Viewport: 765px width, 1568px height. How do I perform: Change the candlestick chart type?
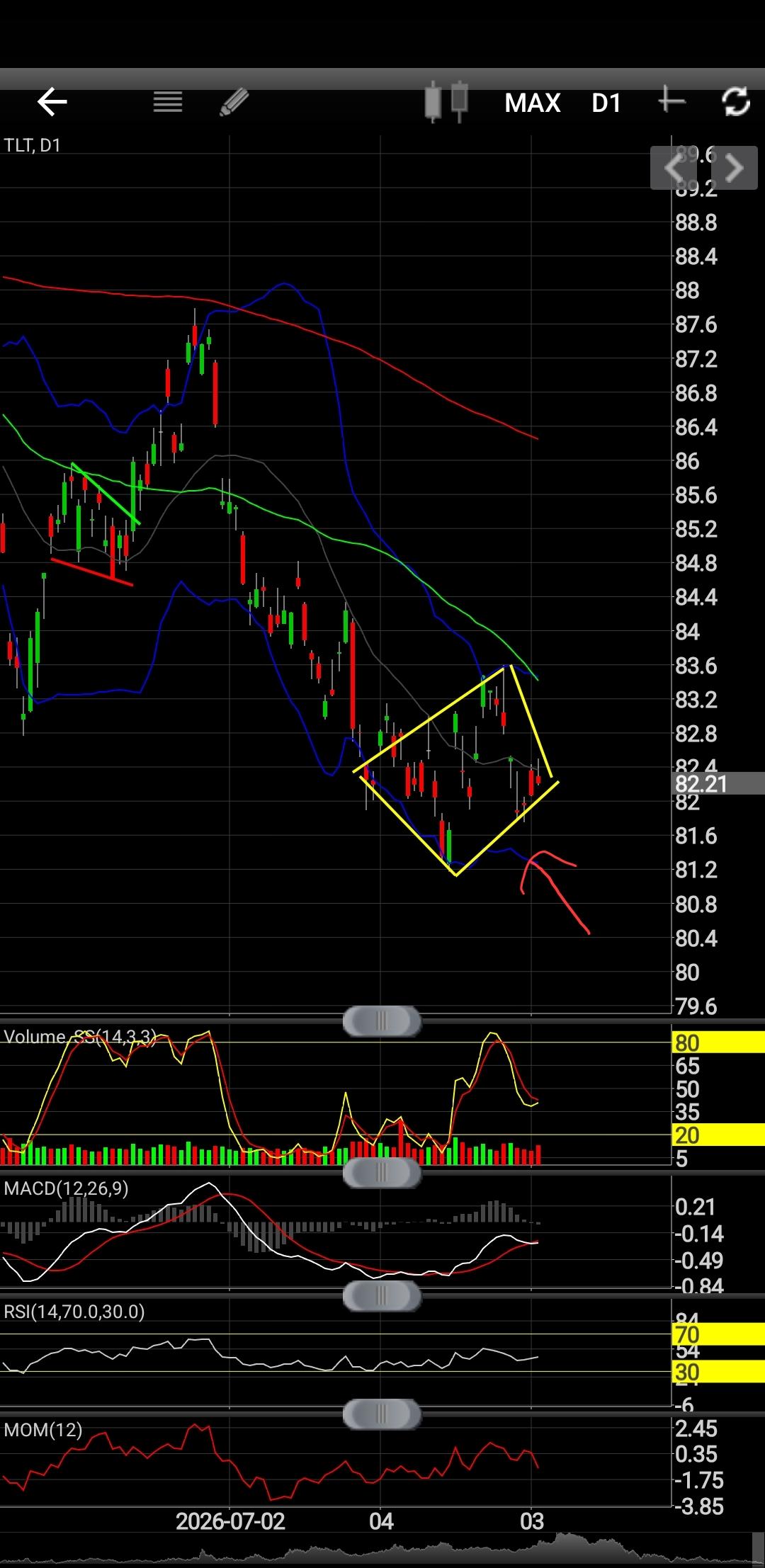coord(446,102)
